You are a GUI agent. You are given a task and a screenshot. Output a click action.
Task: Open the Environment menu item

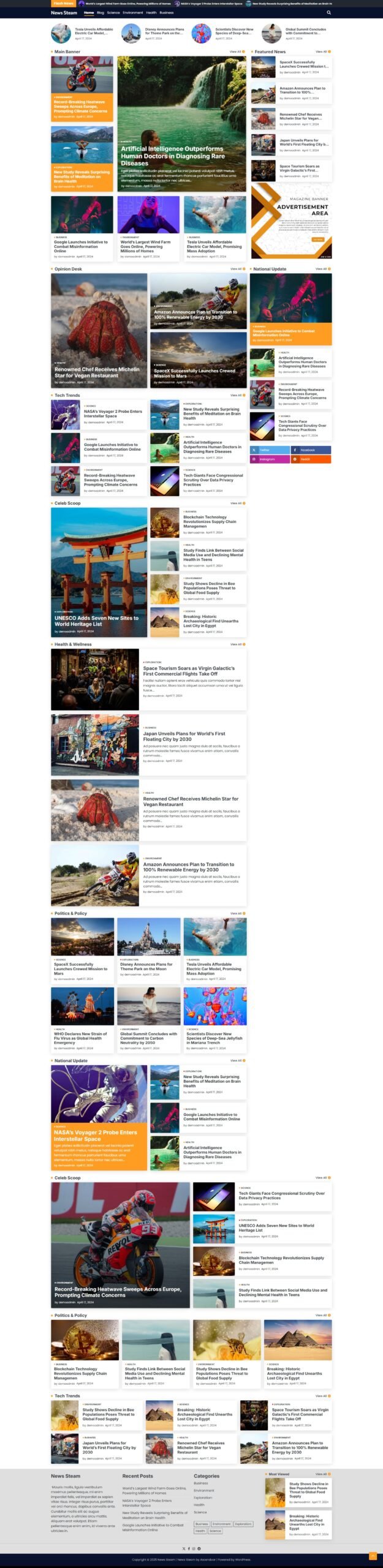[x=133, y=12]
